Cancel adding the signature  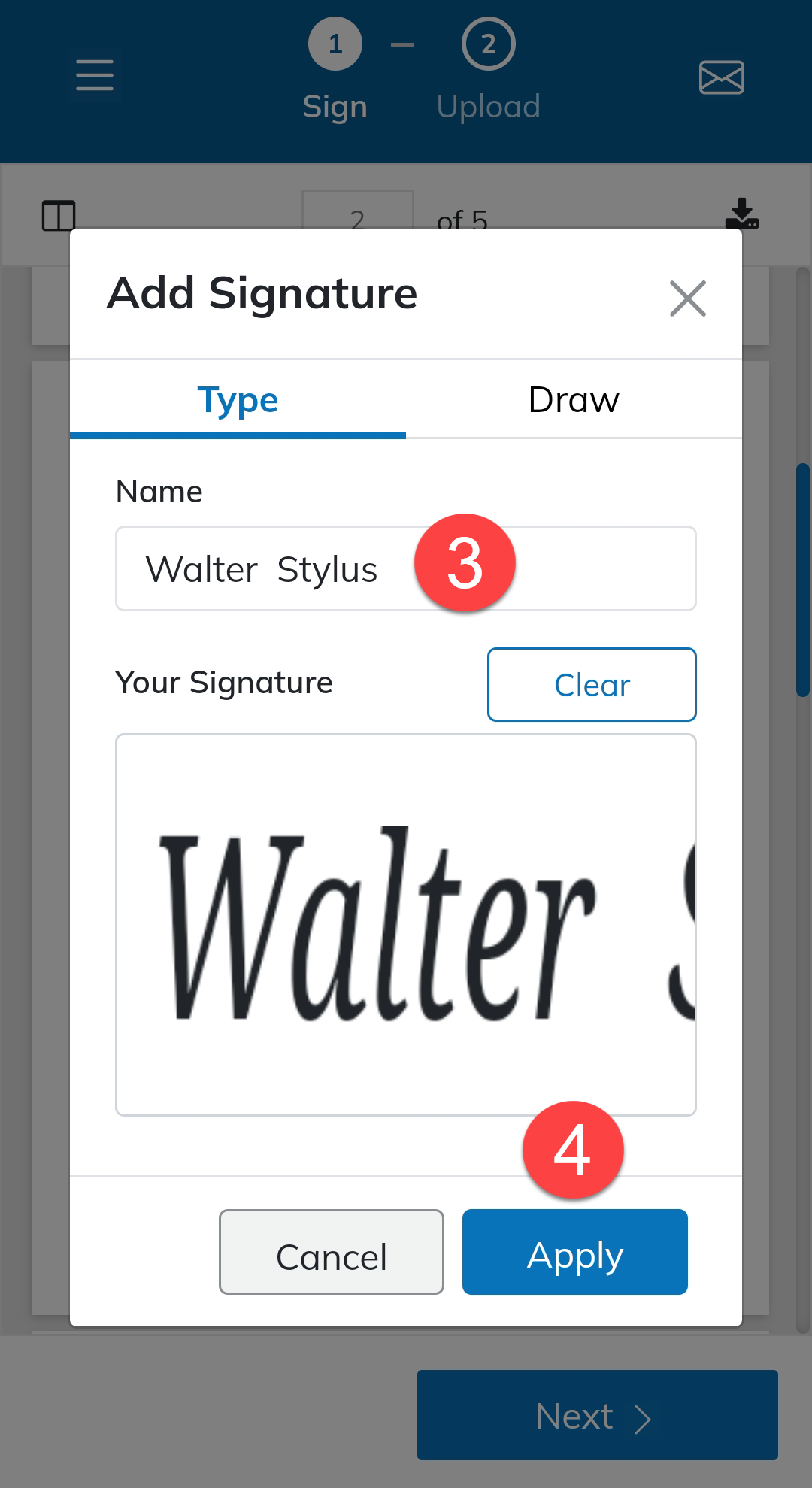pos(332,1252)
